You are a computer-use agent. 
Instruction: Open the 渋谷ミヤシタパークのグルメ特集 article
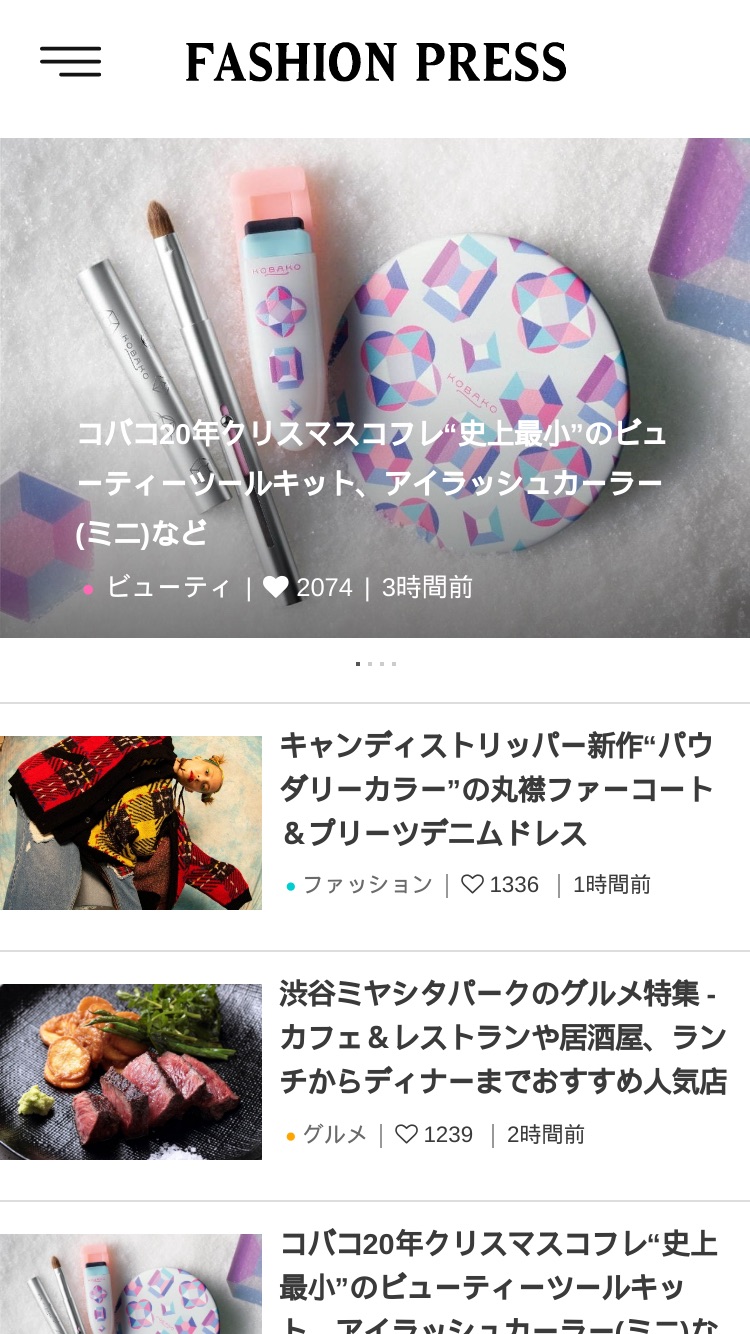[x=503, y=1038]
